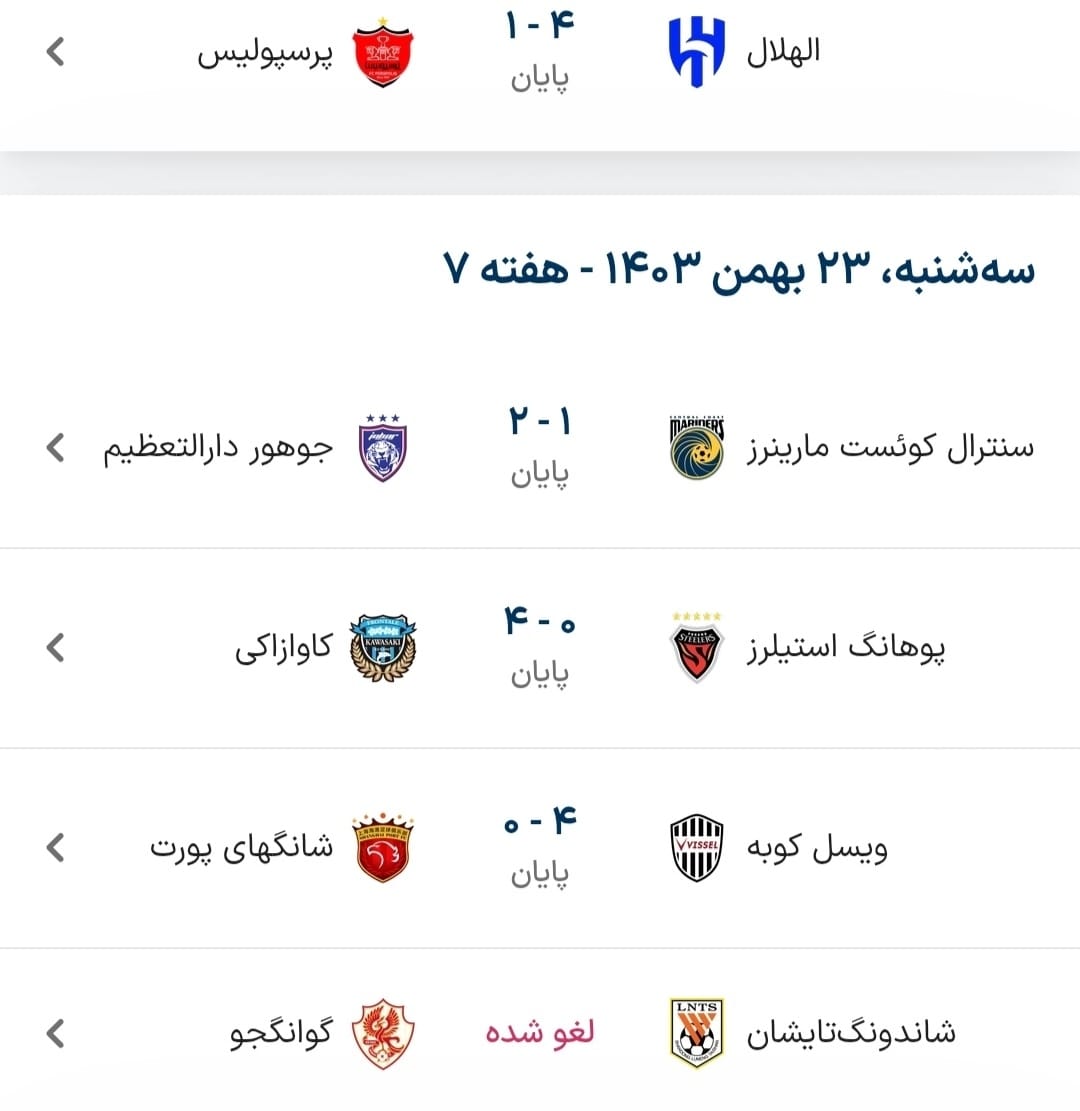The image size is (1080, 1111).
Task: Open the Vissel Kobe vs Shanghai Port match
Action: coord(540,848)
